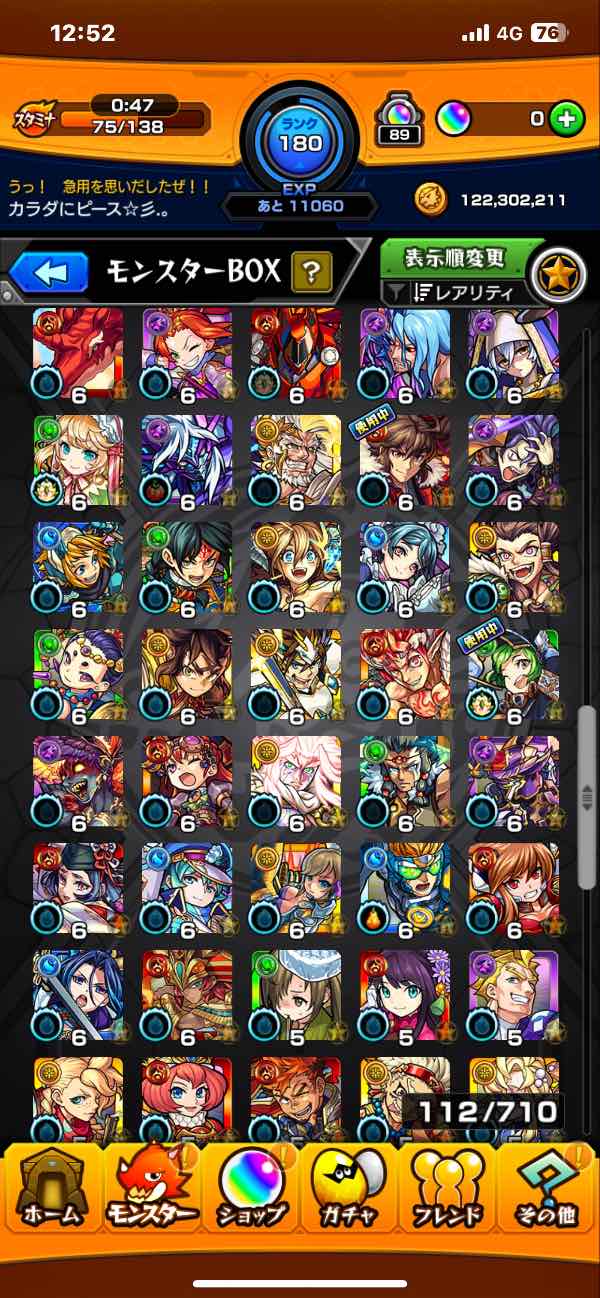Switch to the ホーム tab
Viewport: 600px width, 1298px height.
(50, 1189)
